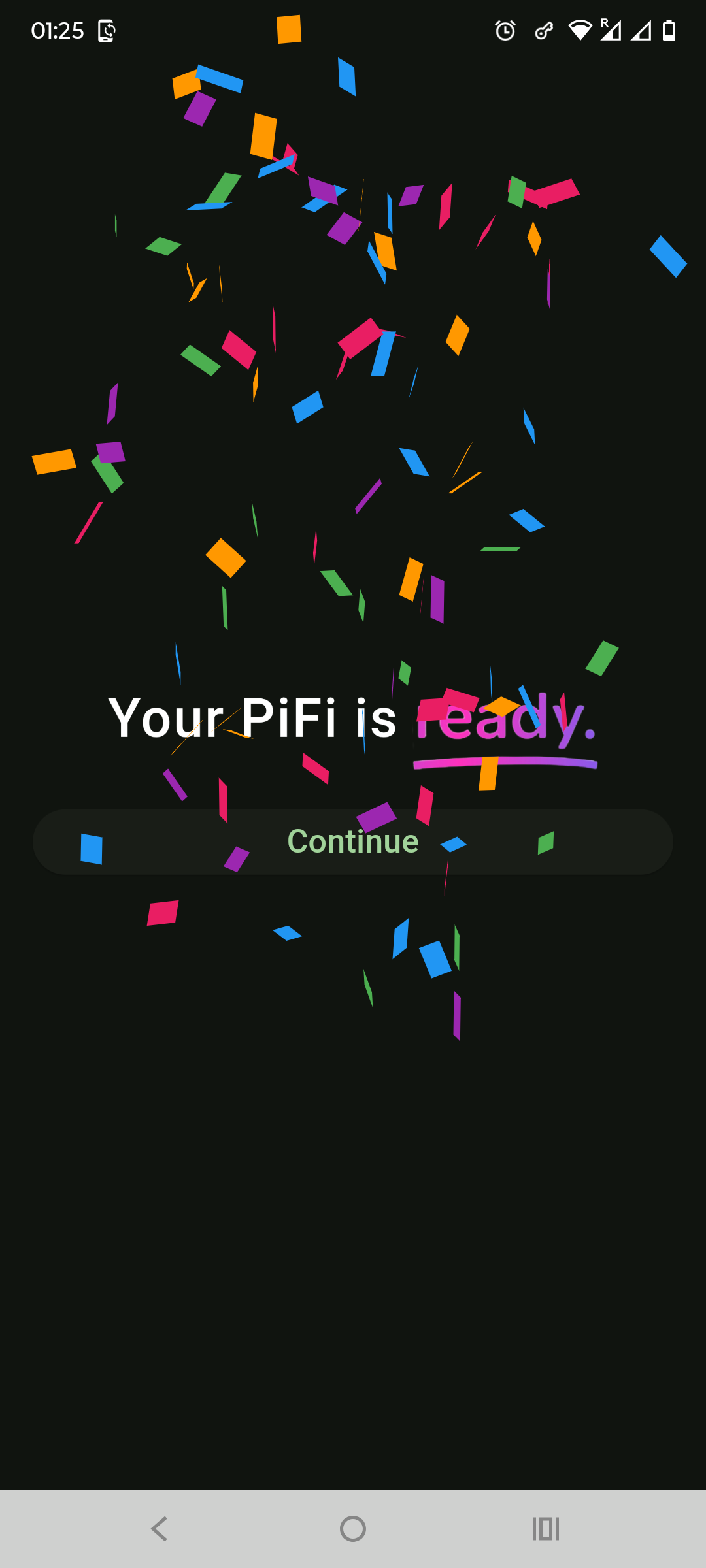Go back with the system back button
The width and height of the screenshot is (706, 1568).
tap(159, 1529)
